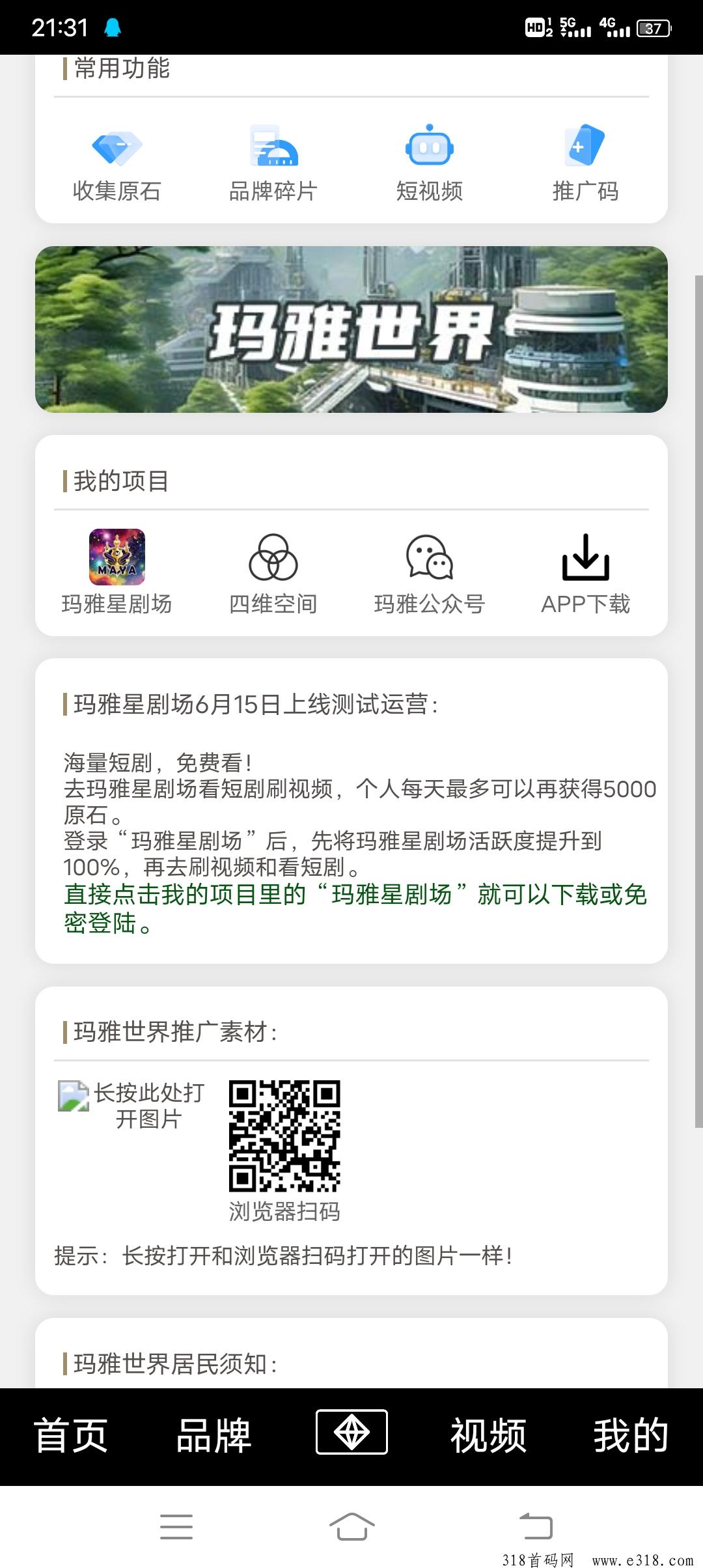703x1568 pixels.
Task: Open 收集原石 function
Action: (x=117, y=163)
